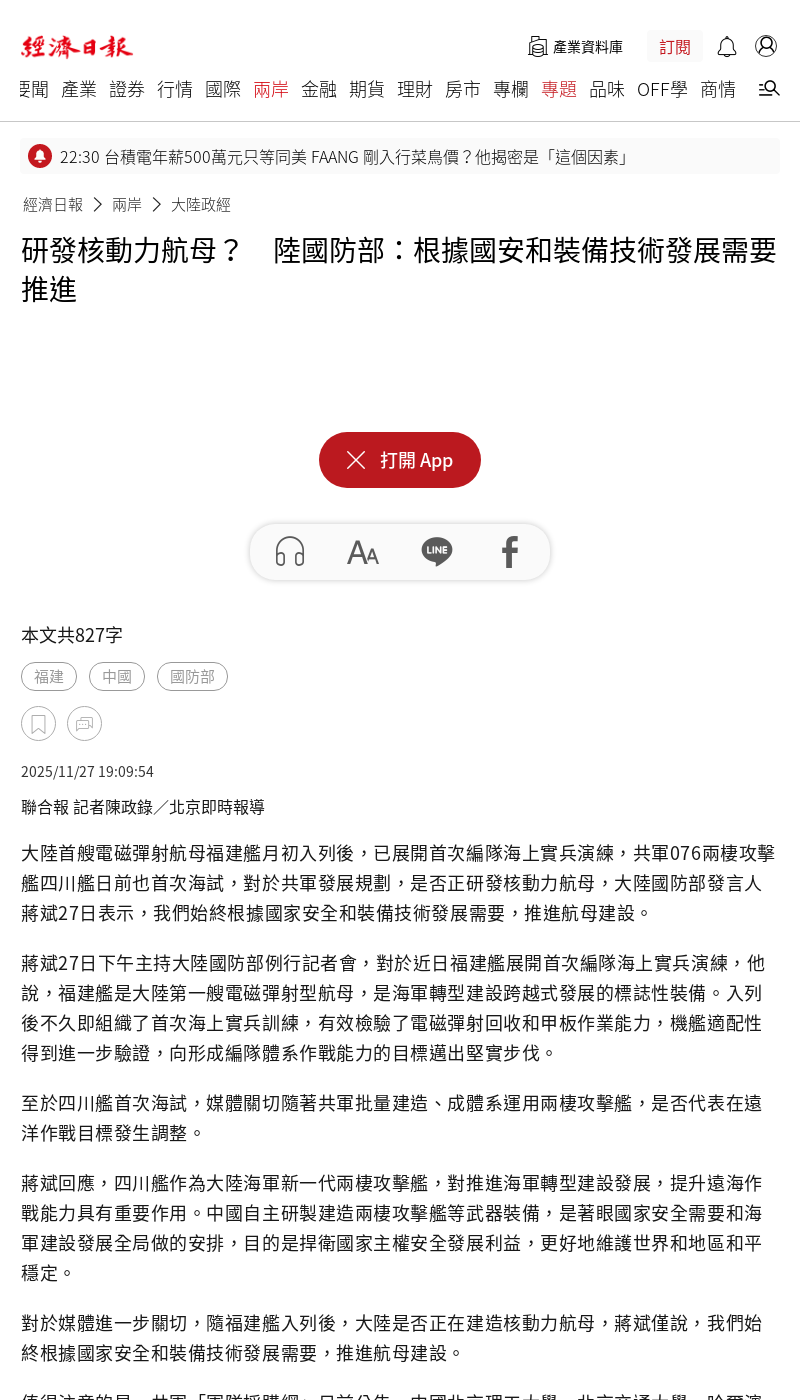Open the search menu icon
Screen dimensions: 800x1400
[x=768, y=89]
